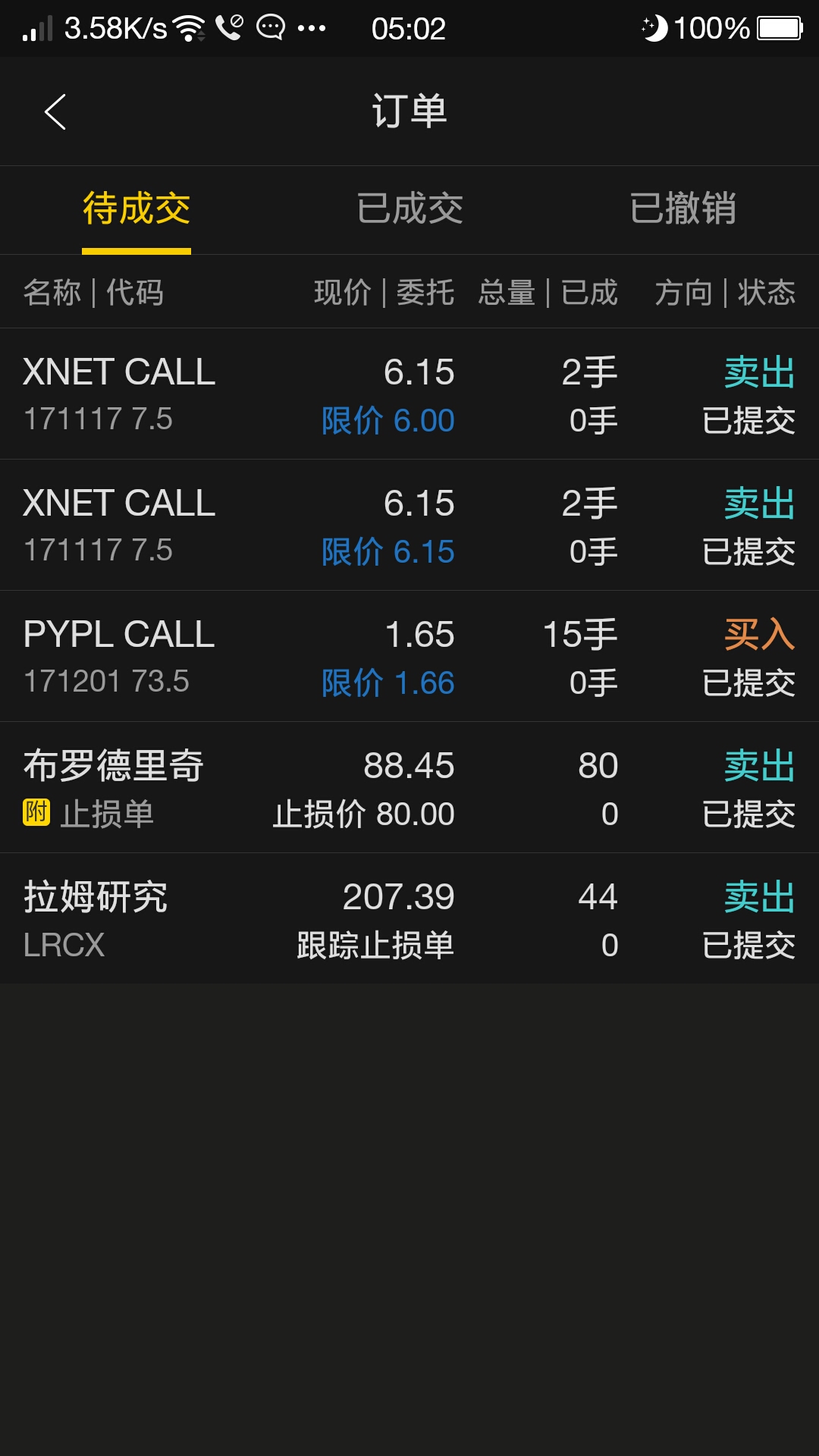Screen dimensions: 819x1456
Task: View the 已撤销 orders tab
Action: [x=682, y=209]
